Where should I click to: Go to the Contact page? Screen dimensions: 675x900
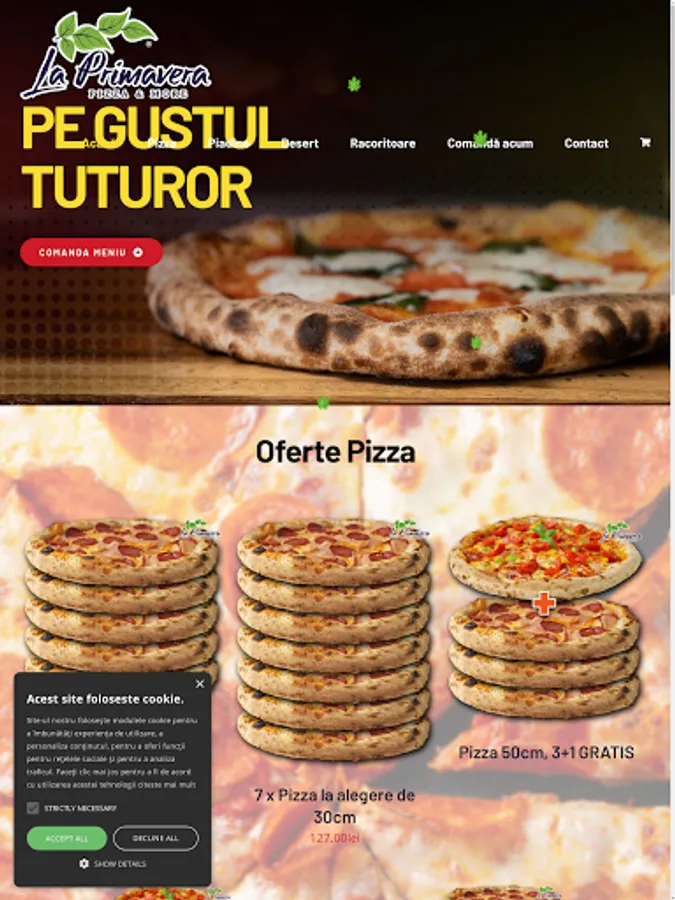(586, 143)
